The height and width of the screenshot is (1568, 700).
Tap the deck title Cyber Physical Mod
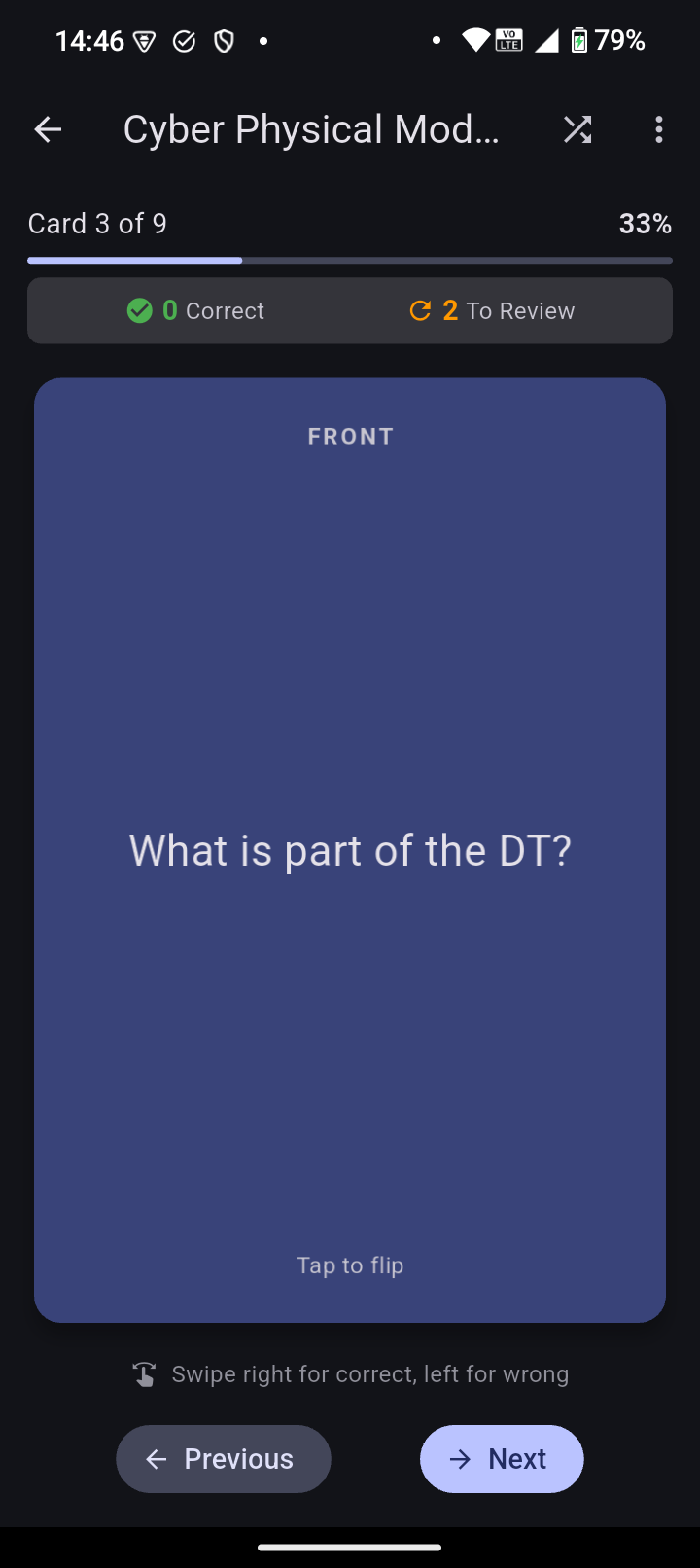312,128
